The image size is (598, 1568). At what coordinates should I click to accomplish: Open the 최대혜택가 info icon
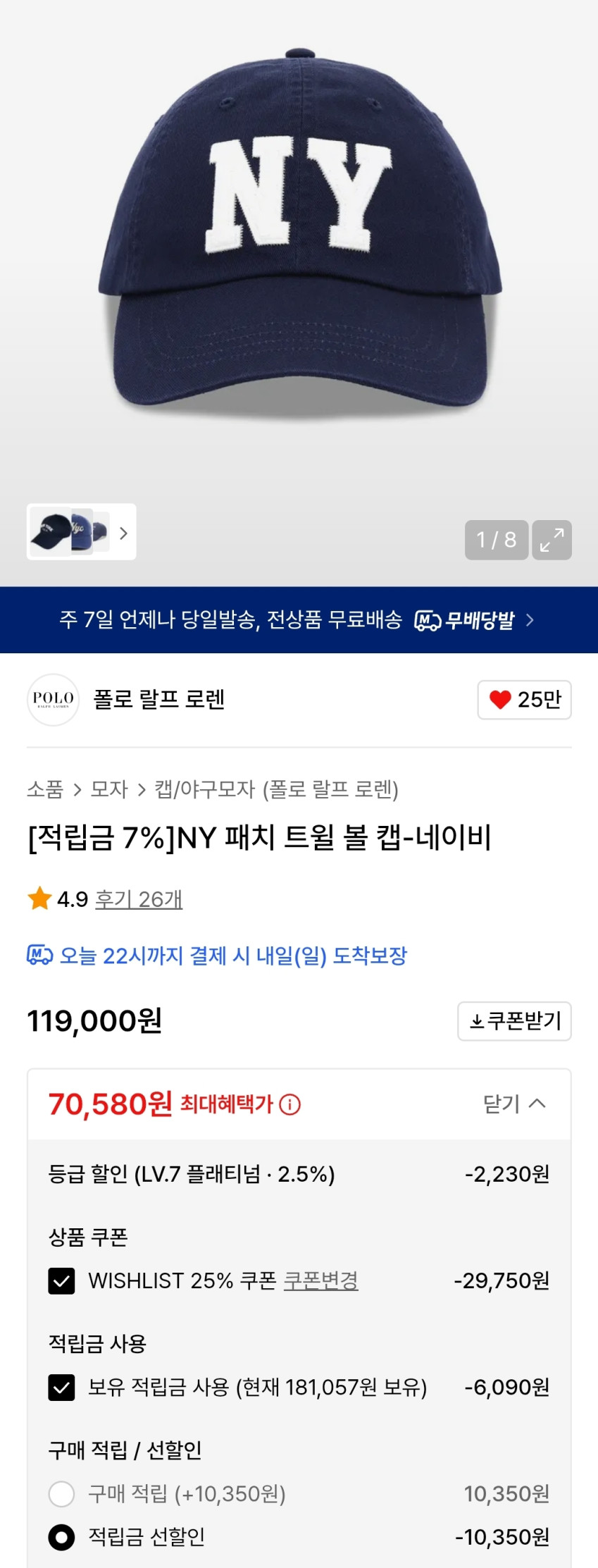pos(289,1104)
